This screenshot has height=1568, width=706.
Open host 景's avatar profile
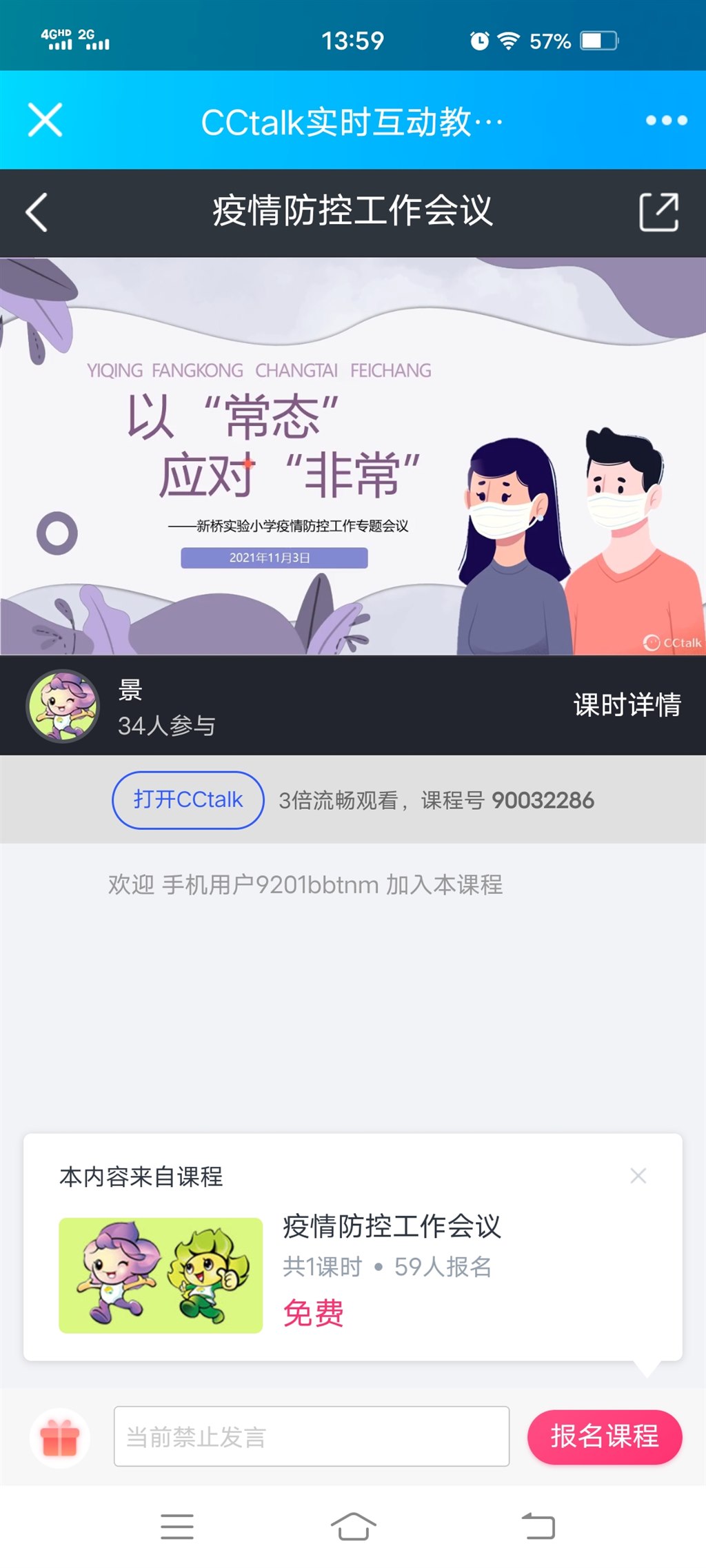63,706
